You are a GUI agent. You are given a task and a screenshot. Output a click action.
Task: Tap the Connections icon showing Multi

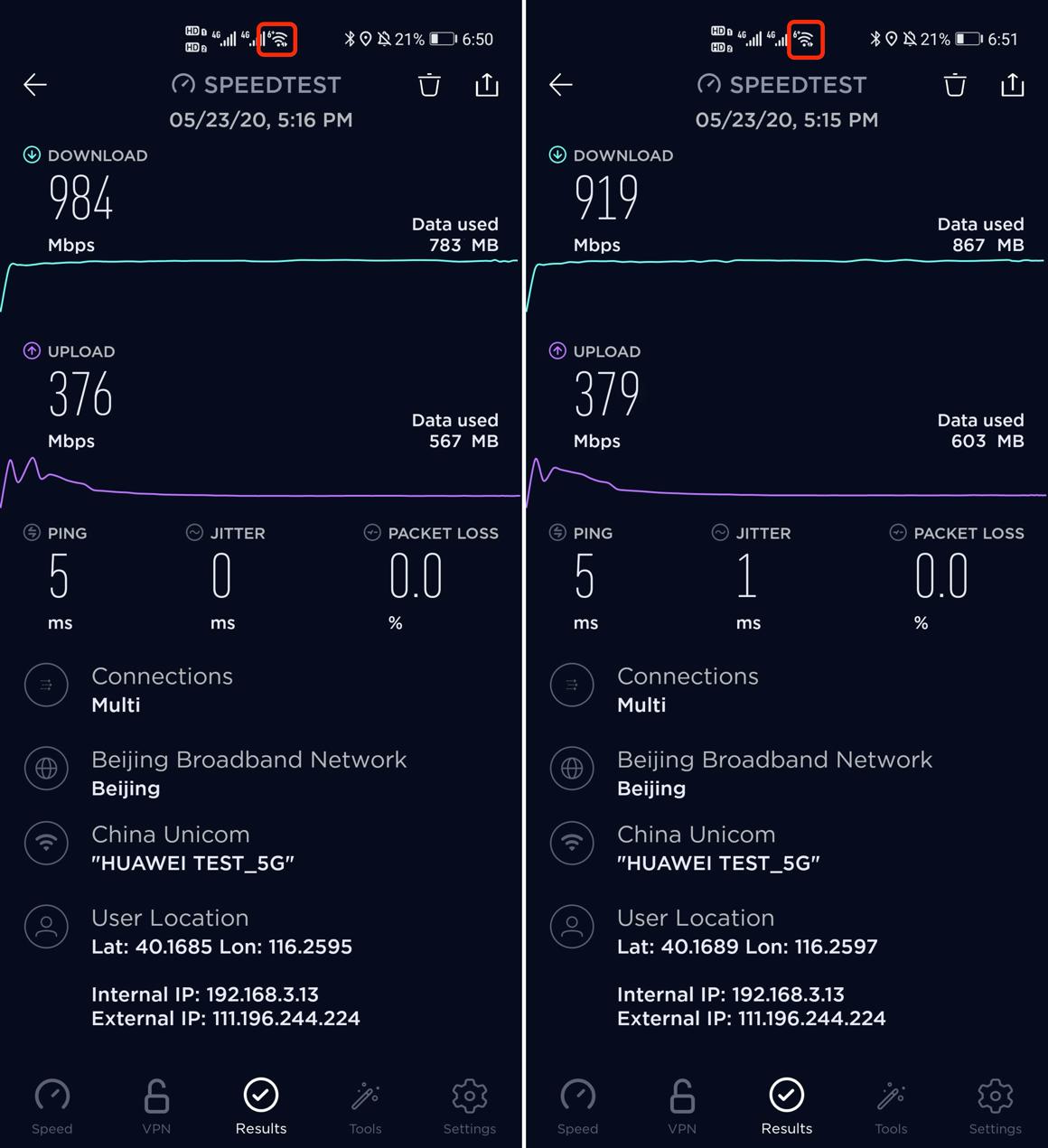pyautogui.click(x=46, y=685)
